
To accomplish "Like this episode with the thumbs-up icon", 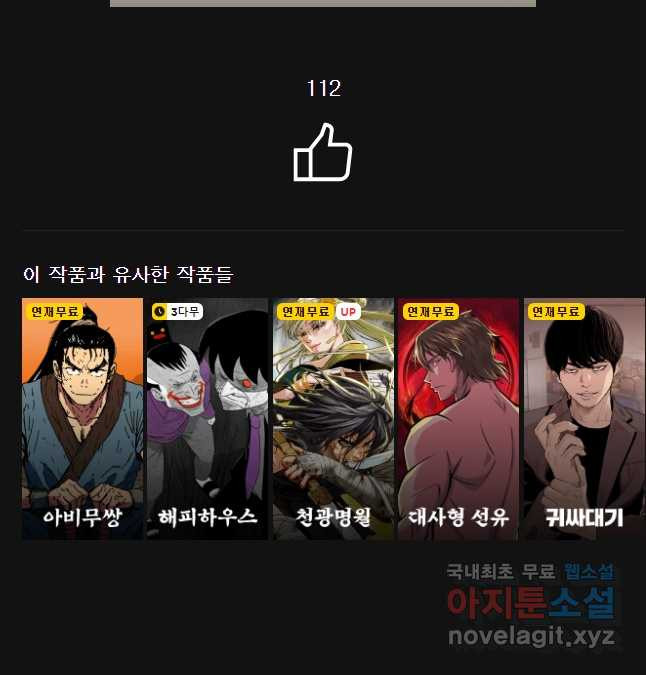I will [x=323, y=153].
